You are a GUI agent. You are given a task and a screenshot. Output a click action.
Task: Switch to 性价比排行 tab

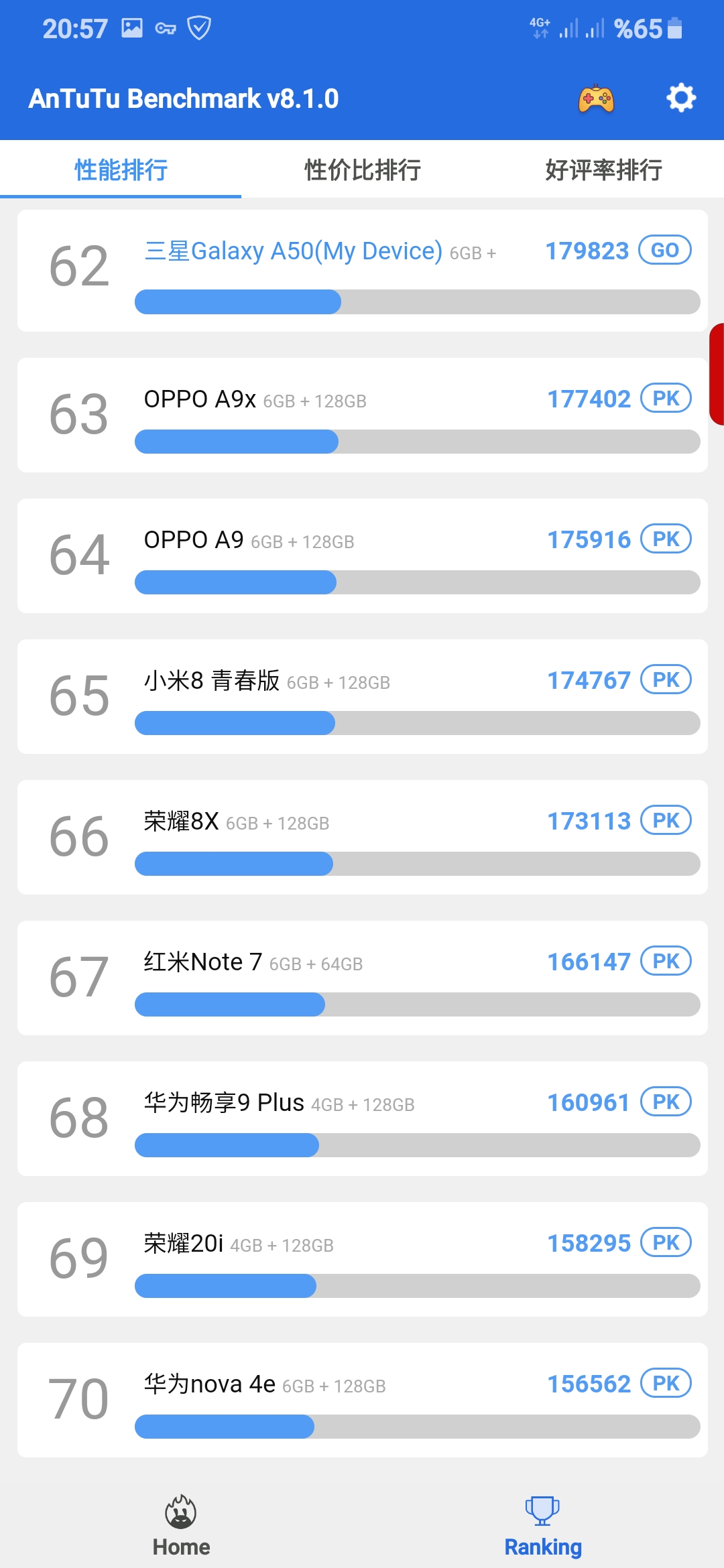(362, 170)
